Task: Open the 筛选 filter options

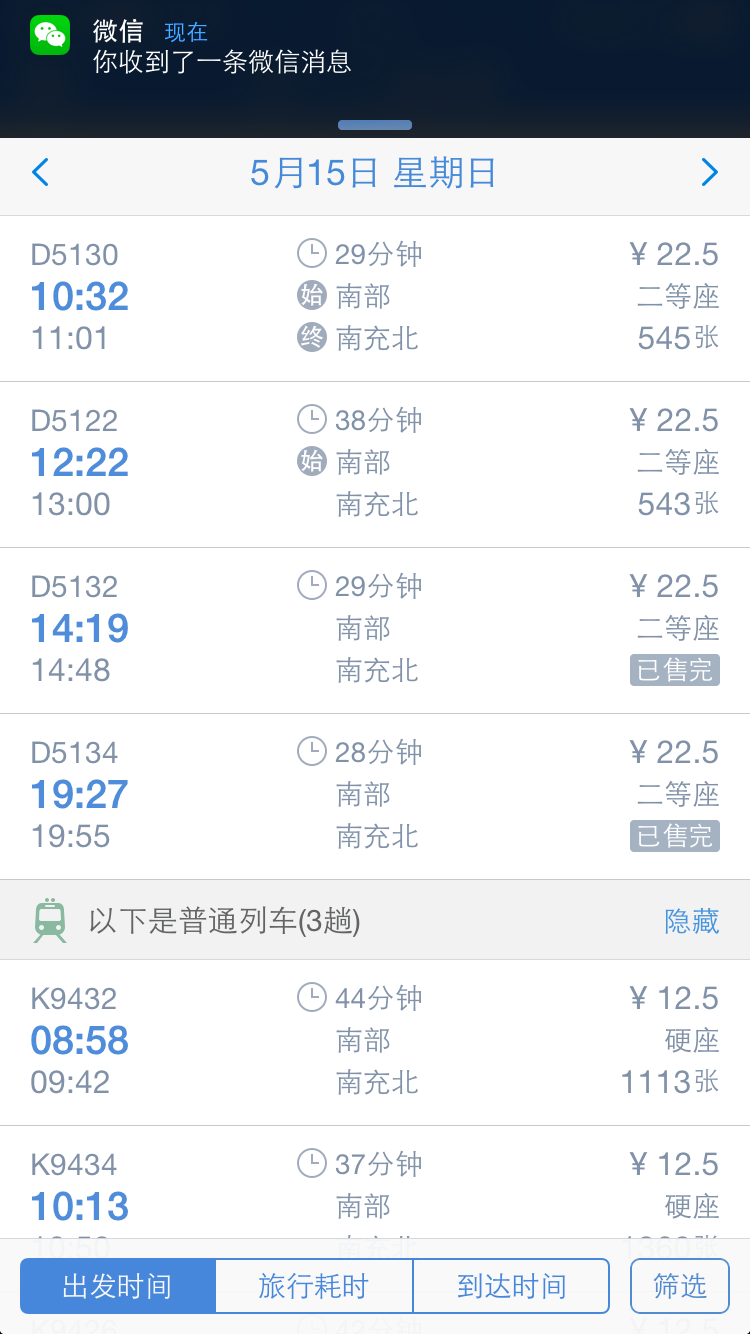Action: (x=680, y=1286)
